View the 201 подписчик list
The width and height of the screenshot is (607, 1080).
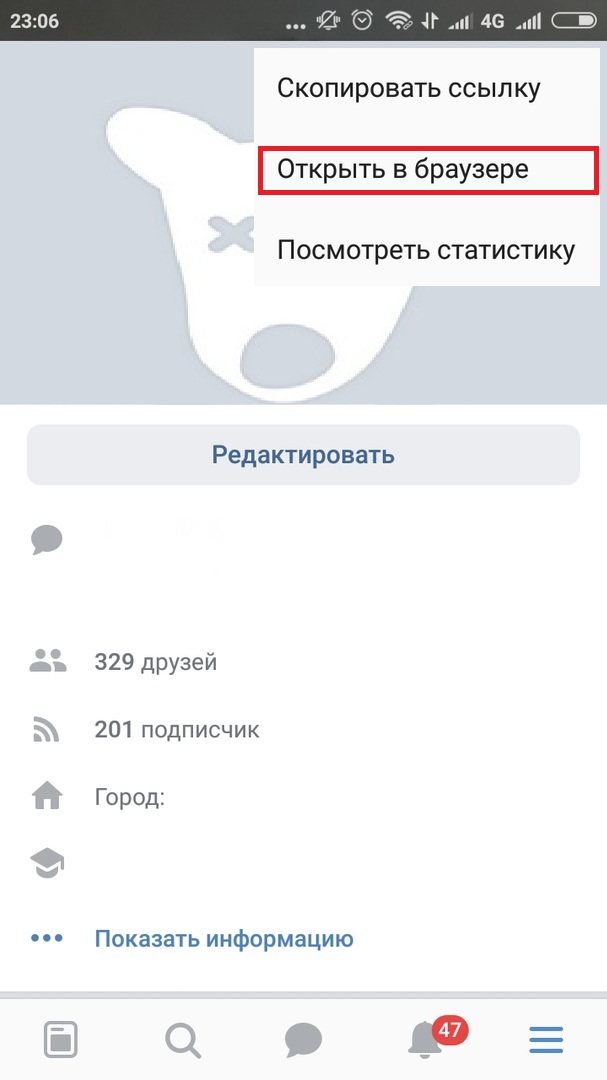pos(176,730)
